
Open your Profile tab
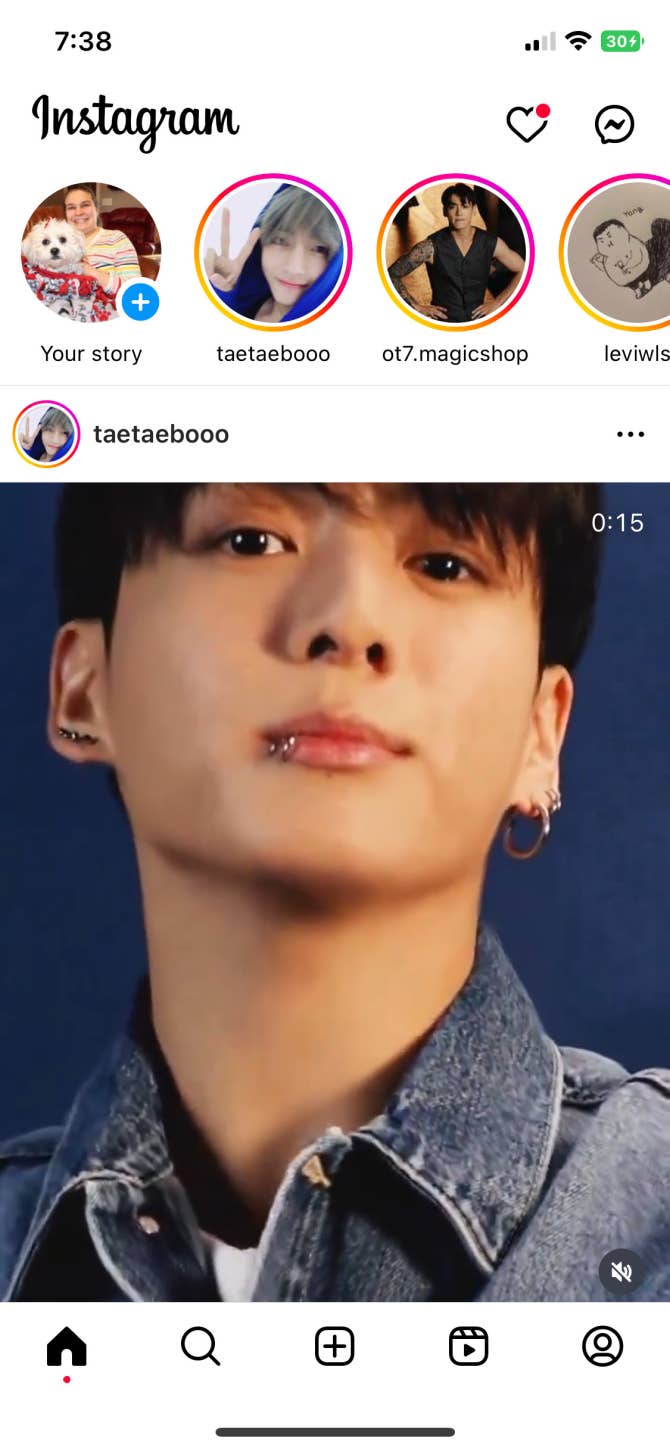click(x=602, y=1348)
